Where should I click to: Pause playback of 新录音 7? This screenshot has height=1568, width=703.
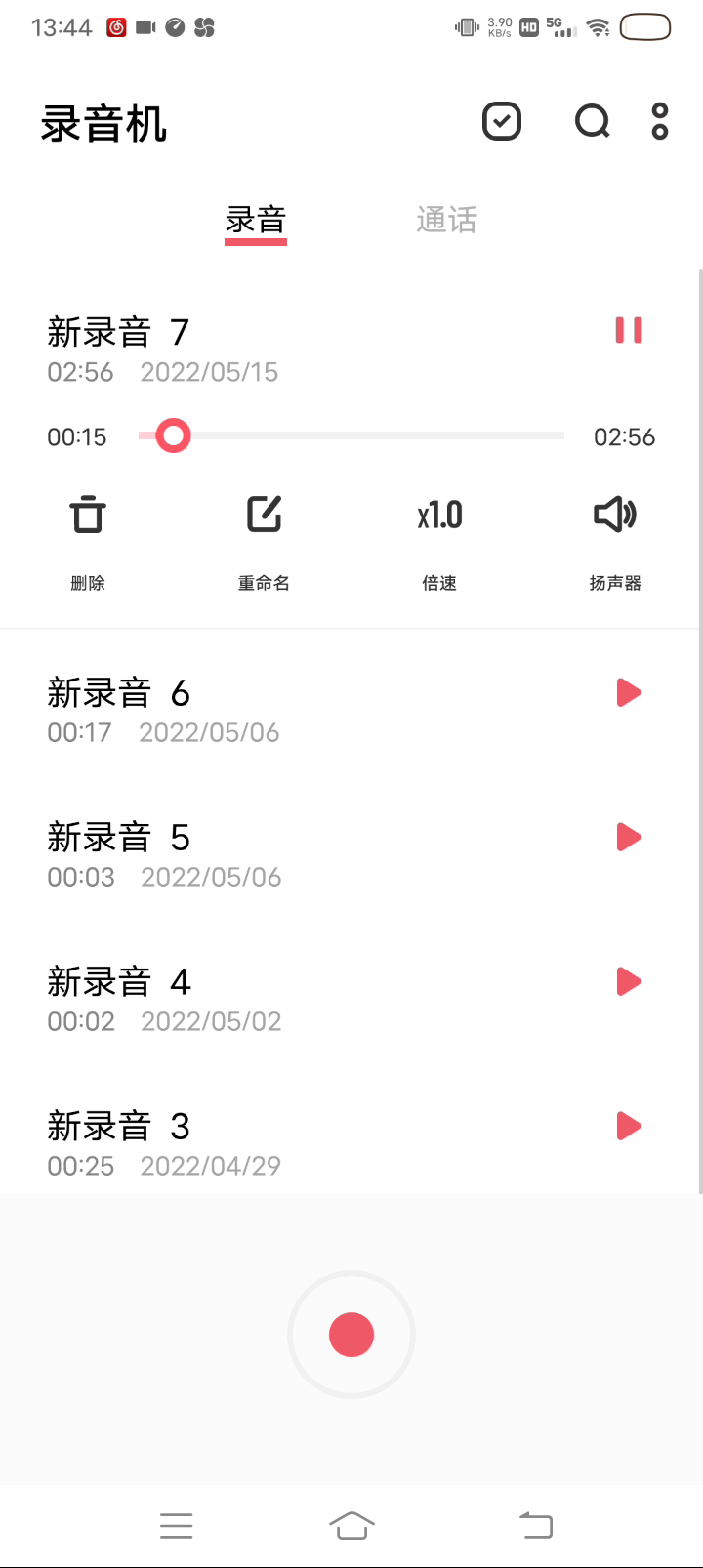click(629, 330)
